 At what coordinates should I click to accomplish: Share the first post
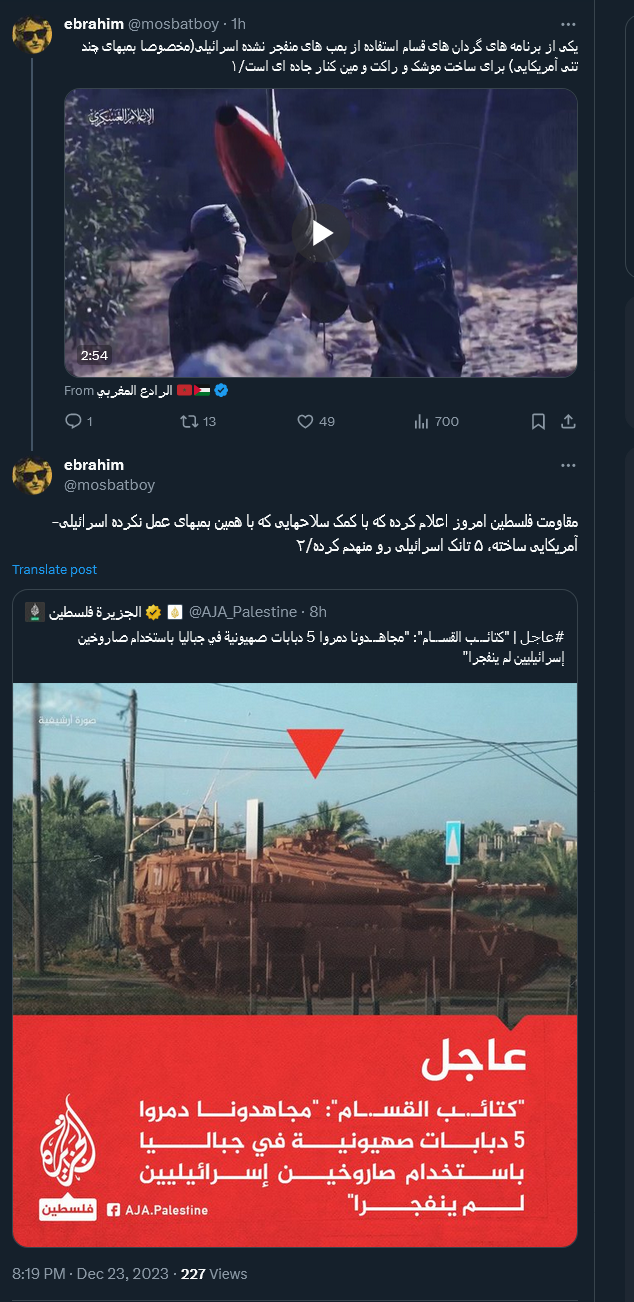[568, 422]
